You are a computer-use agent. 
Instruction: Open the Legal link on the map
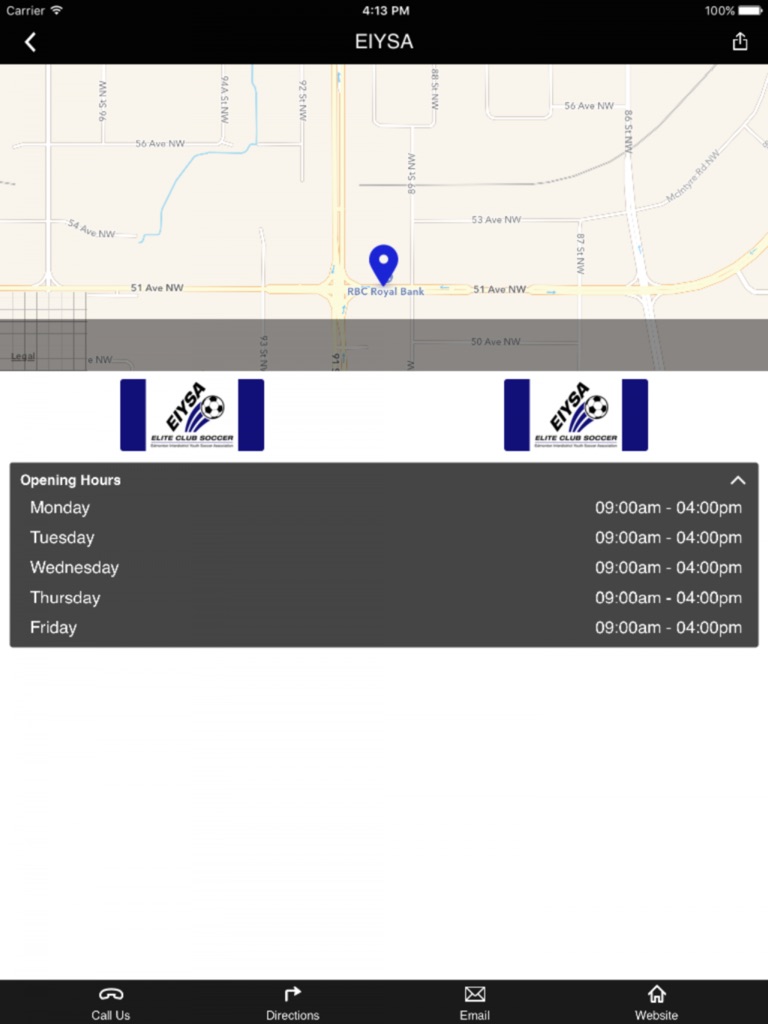[22, 357]
